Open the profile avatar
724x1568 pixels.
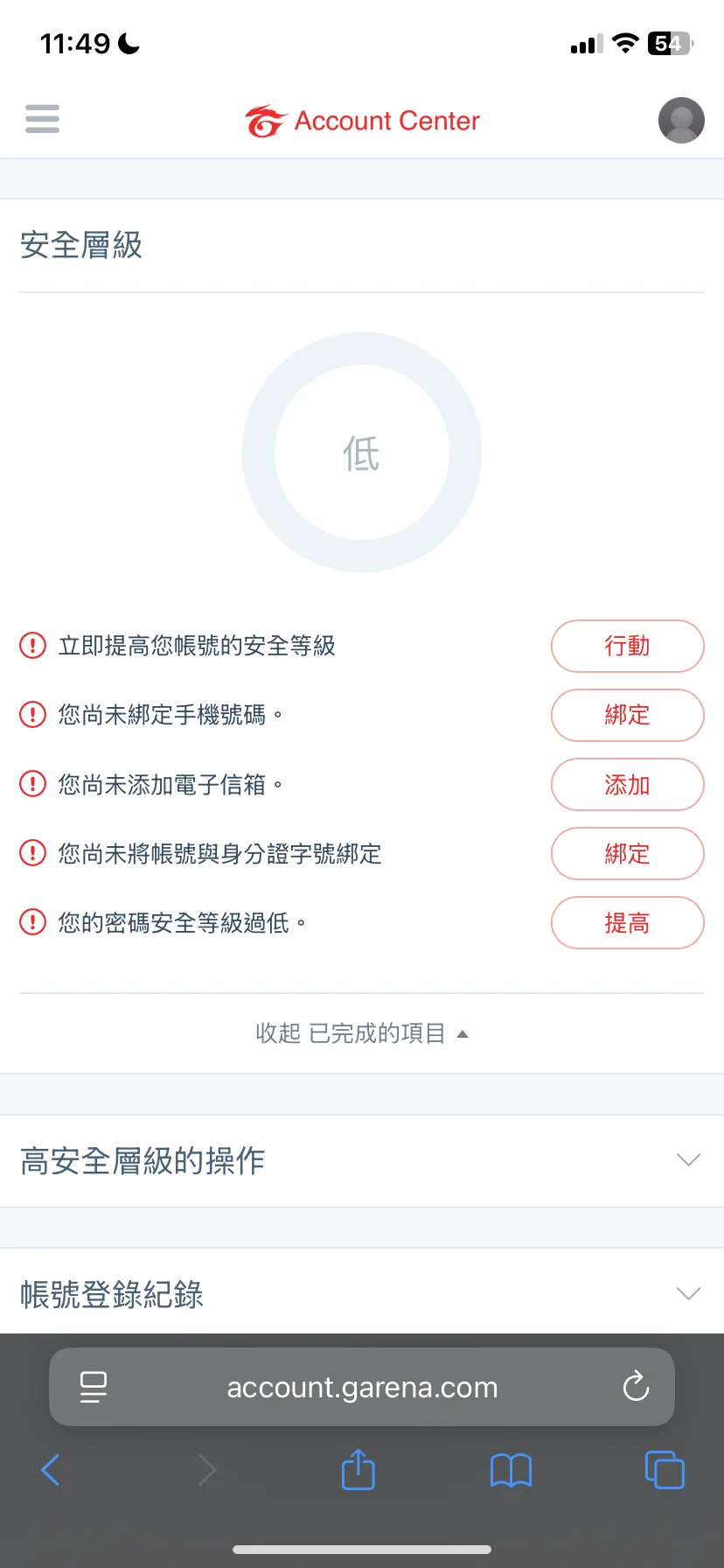click(x=681, y=120)
